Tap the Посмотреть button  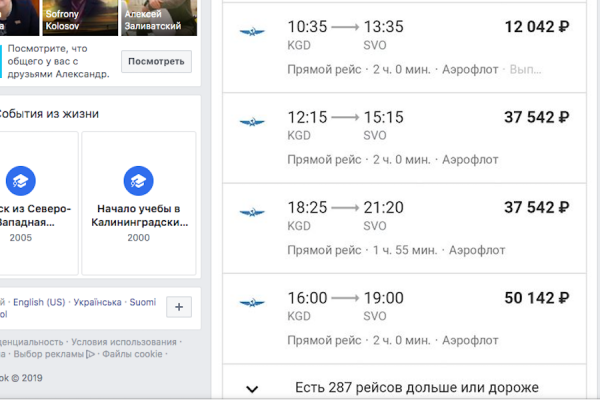[157, 62]
